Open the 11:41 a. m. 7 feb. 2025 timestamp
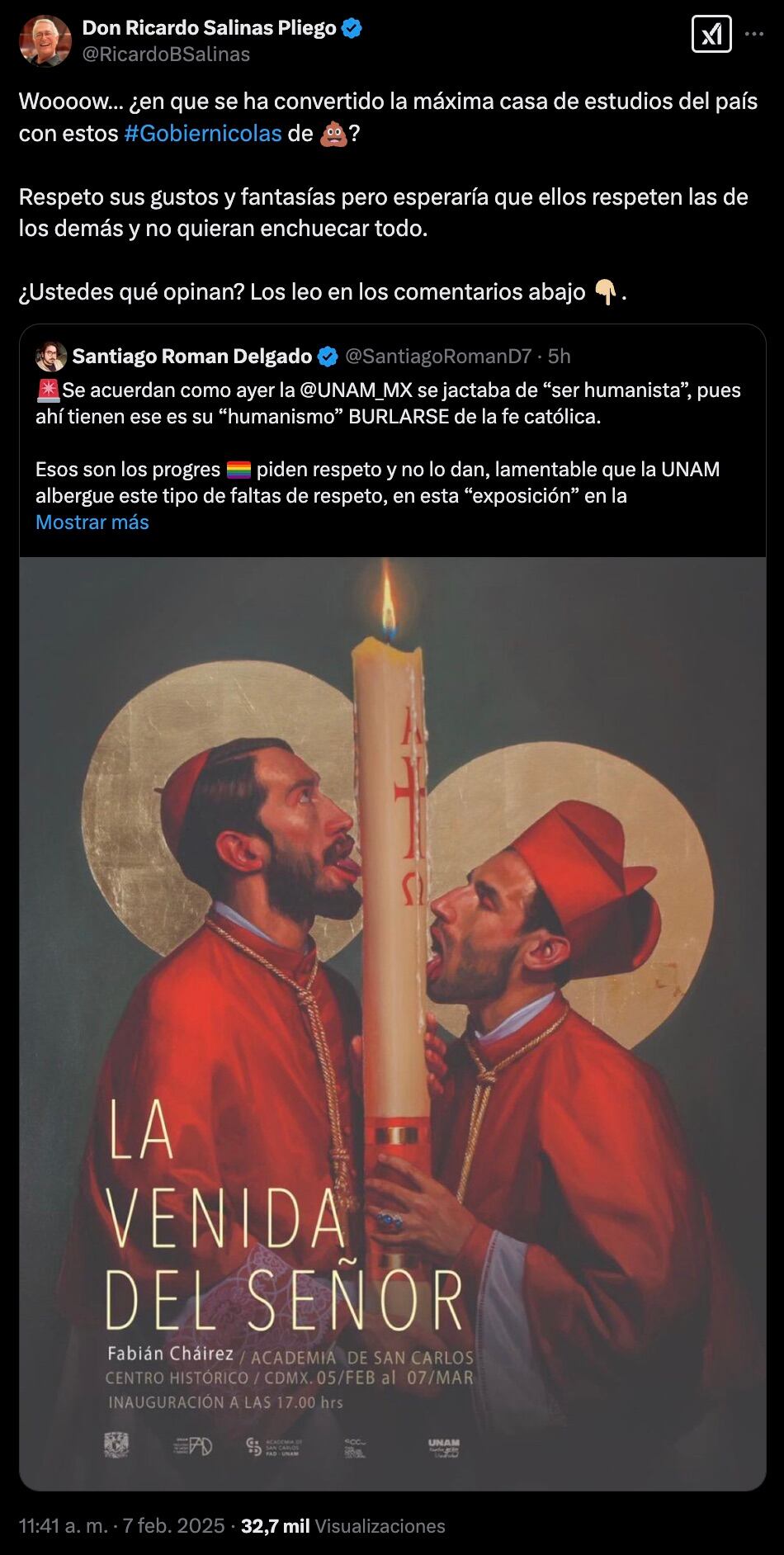 point(122,1526)
